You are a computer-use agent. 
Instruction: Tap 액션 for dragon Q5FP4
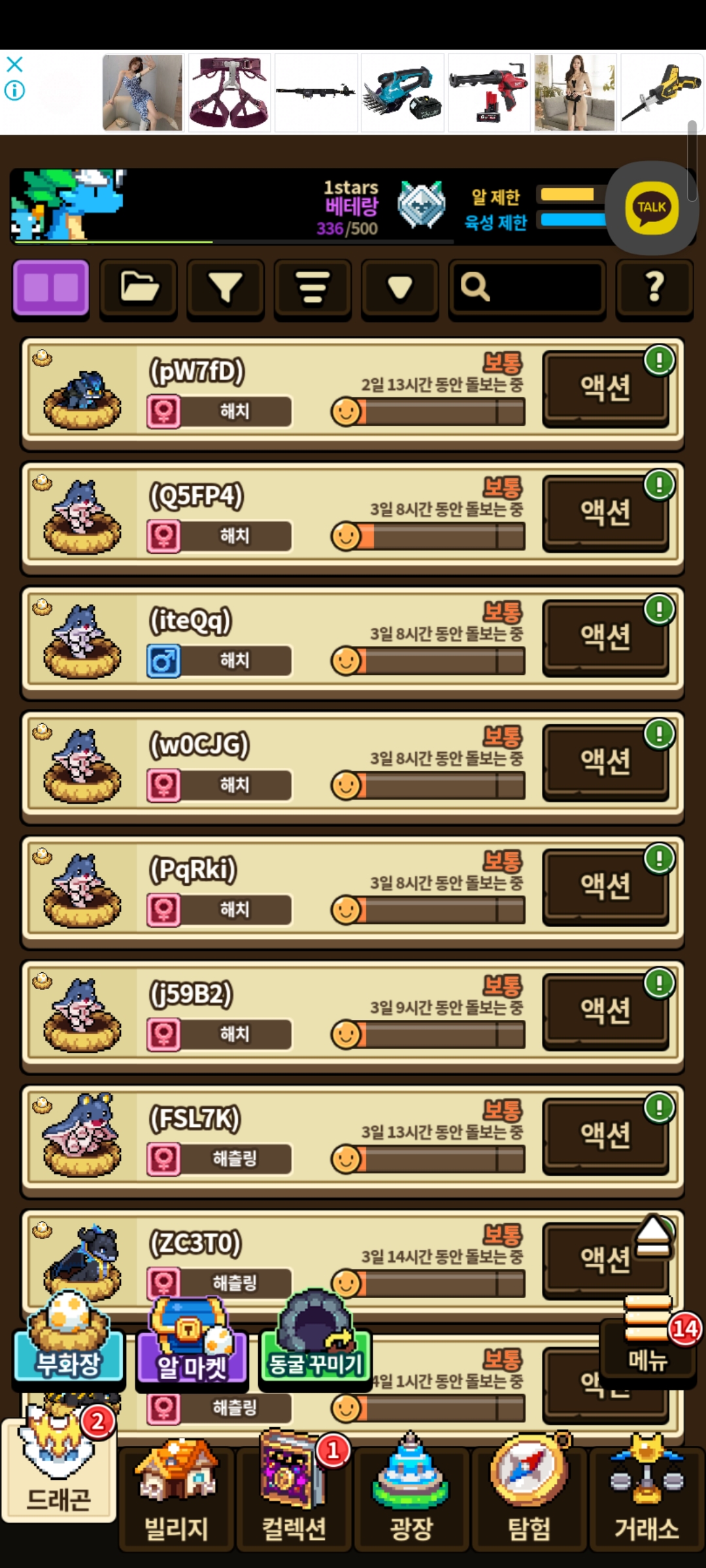tap(605, 513)
